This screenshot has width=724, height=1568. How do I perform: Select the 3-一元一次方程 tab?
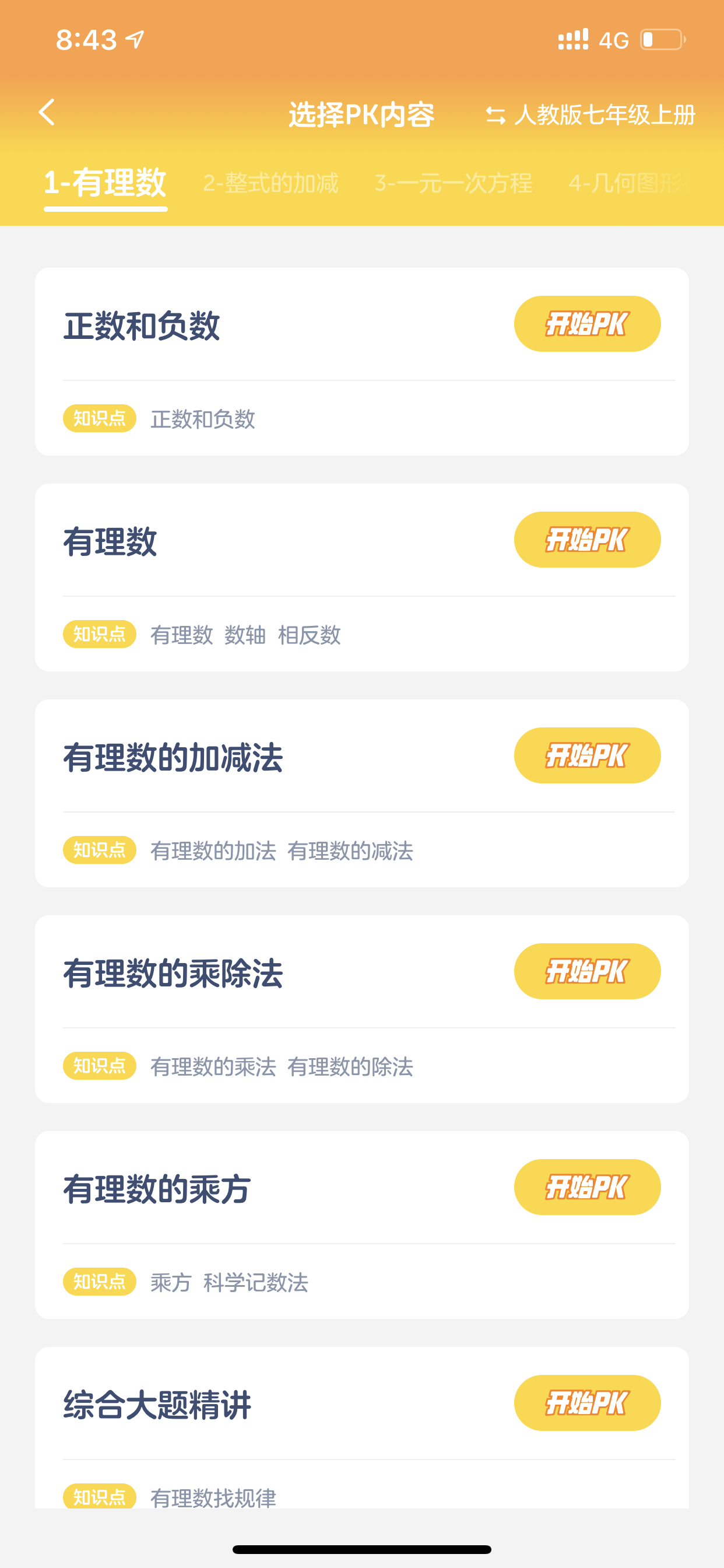click(454, 183)
